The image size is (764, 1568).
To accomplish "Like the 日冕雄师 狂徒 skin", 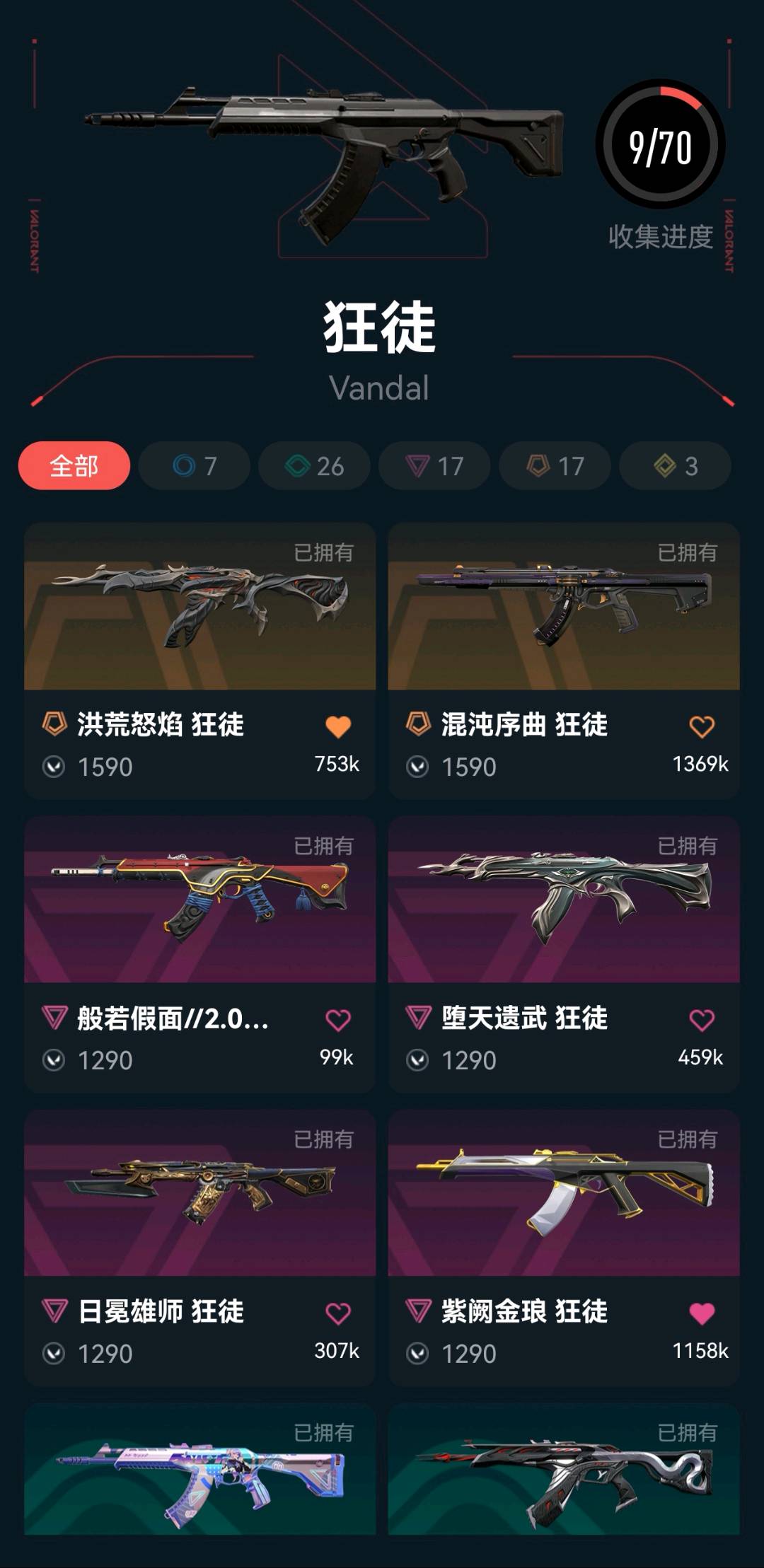I will [338, 1313].
